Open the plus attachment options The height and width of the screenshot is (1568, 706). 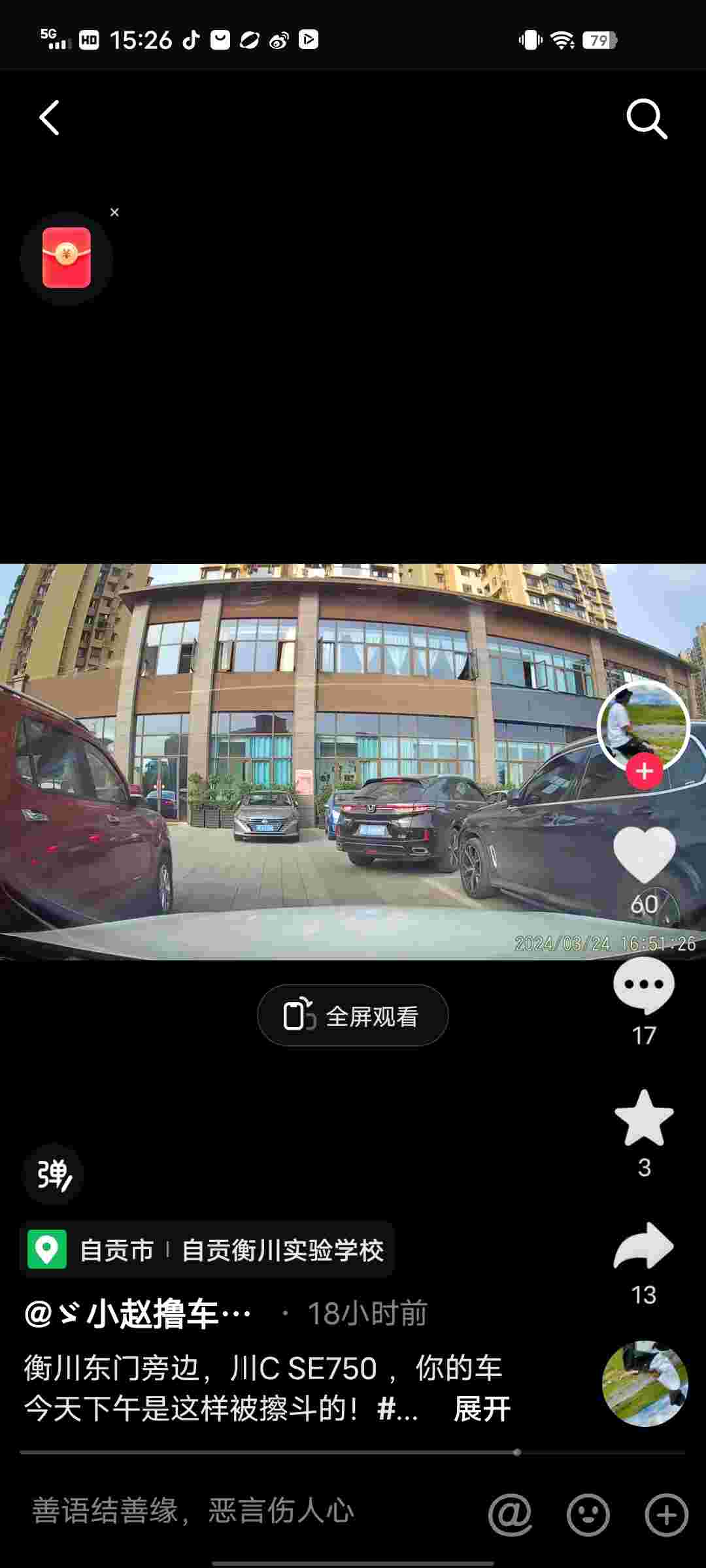point(666,1514)
